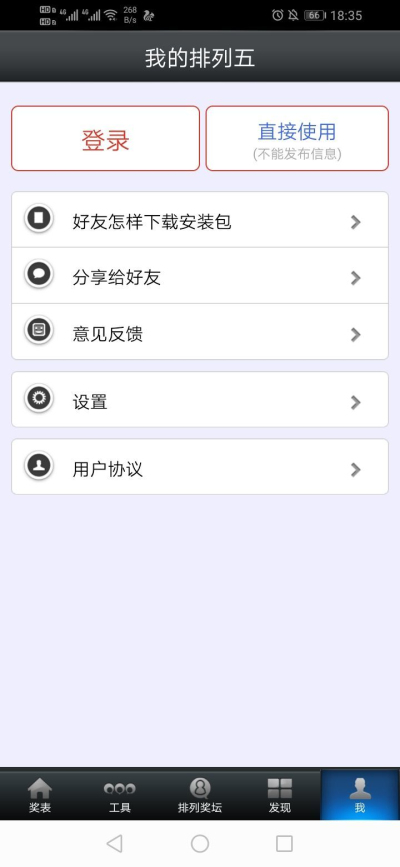Go to the 排列奖坛 forum tab

point(200,795)
